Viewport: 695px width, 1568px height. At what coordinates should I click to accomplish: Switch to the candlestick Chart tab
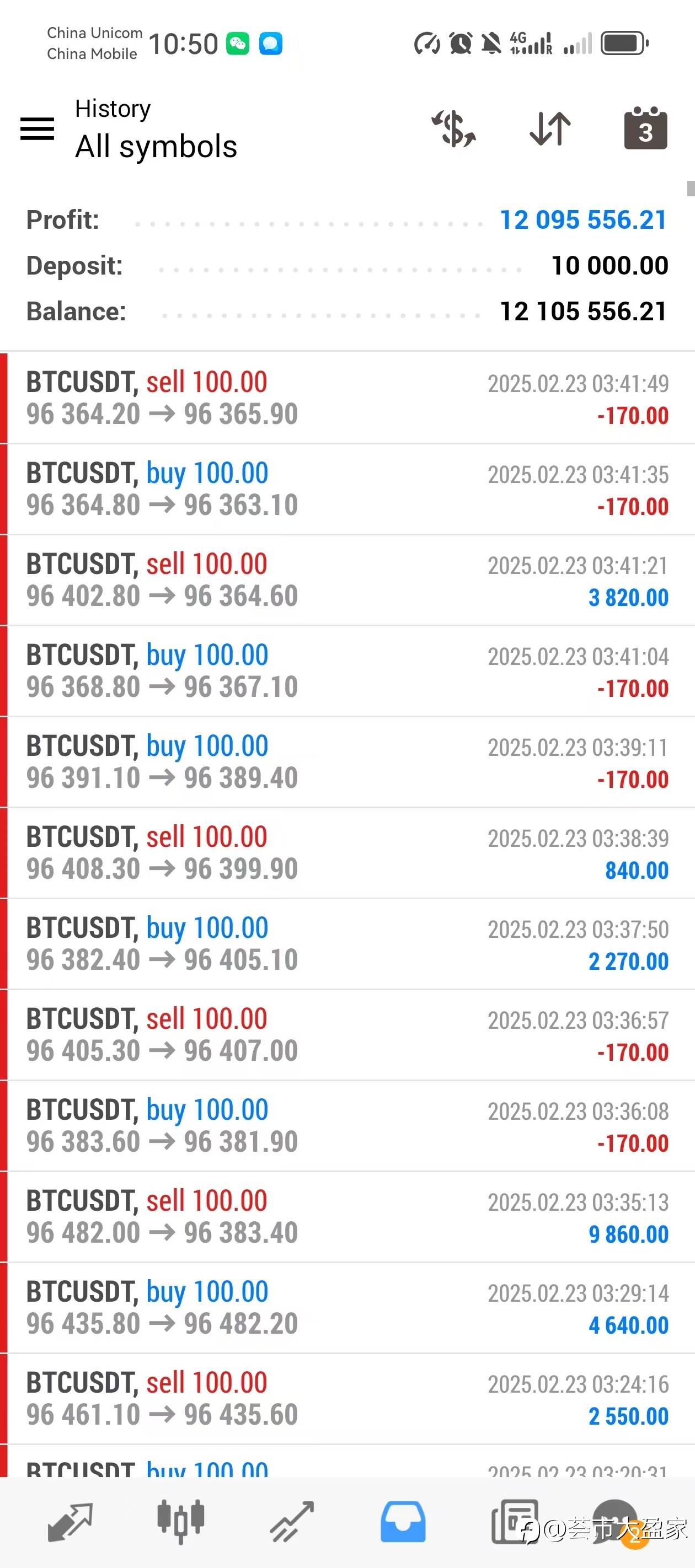click(181, 1522)
